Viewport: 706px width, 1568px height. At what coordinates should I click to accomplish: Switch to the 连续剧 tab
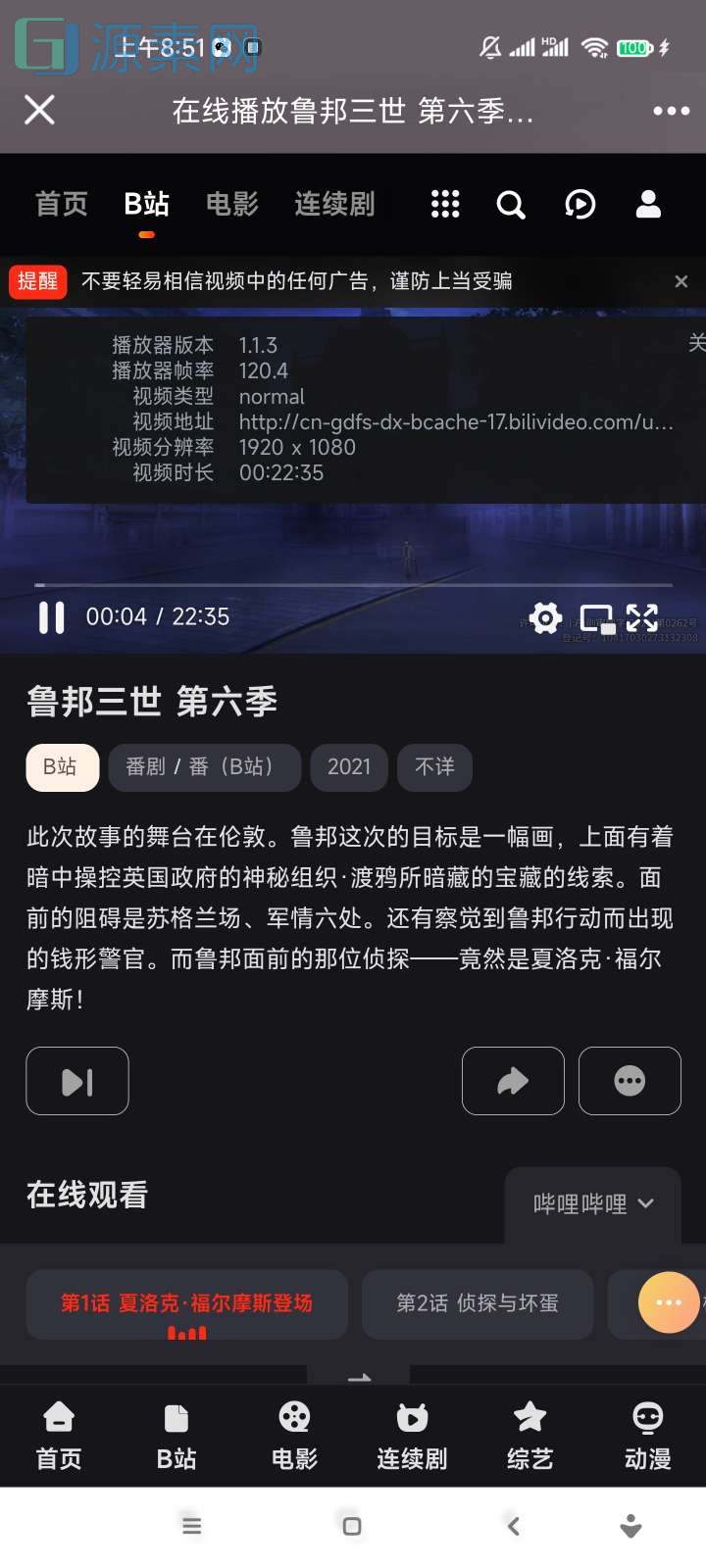click(332, 205)
